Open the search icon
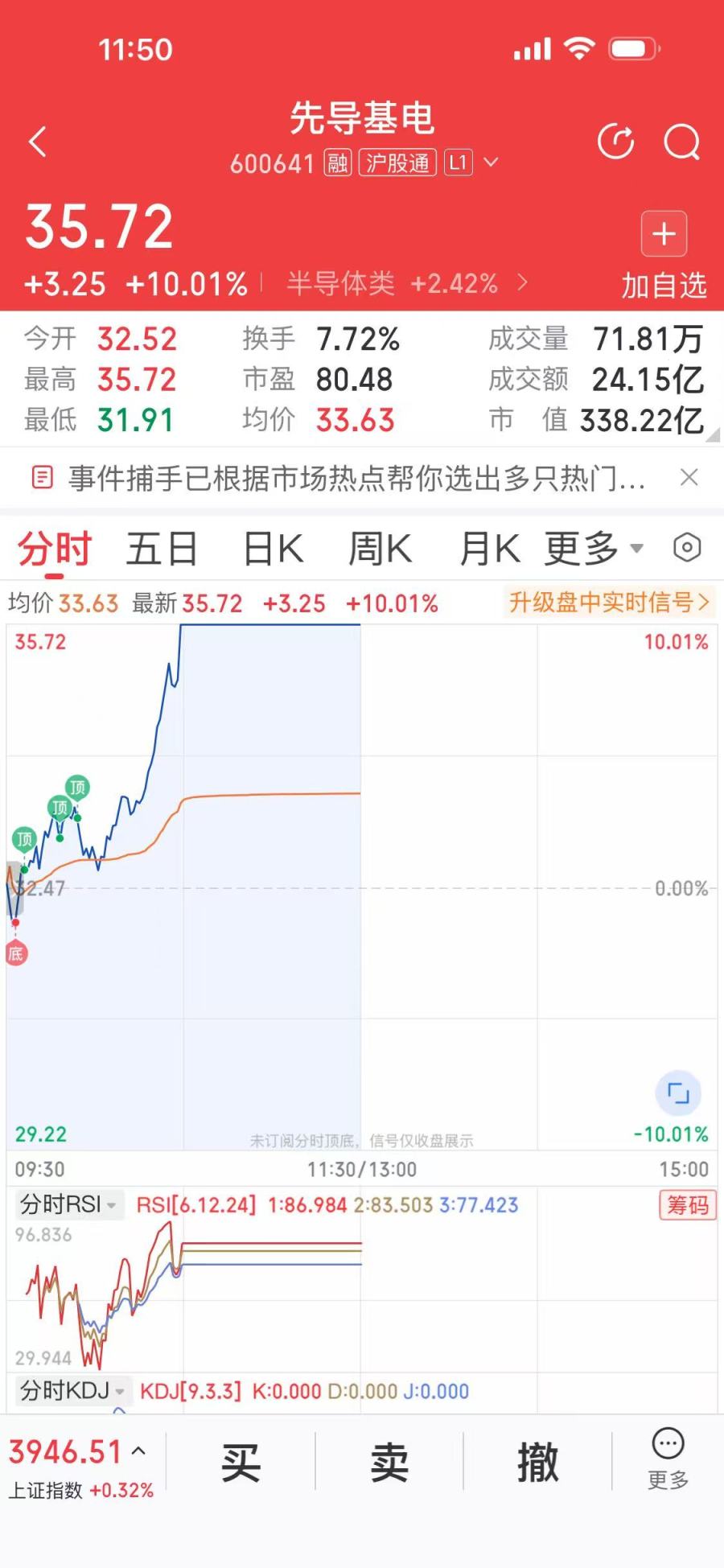724x1568 pixels. pos(681,142)
